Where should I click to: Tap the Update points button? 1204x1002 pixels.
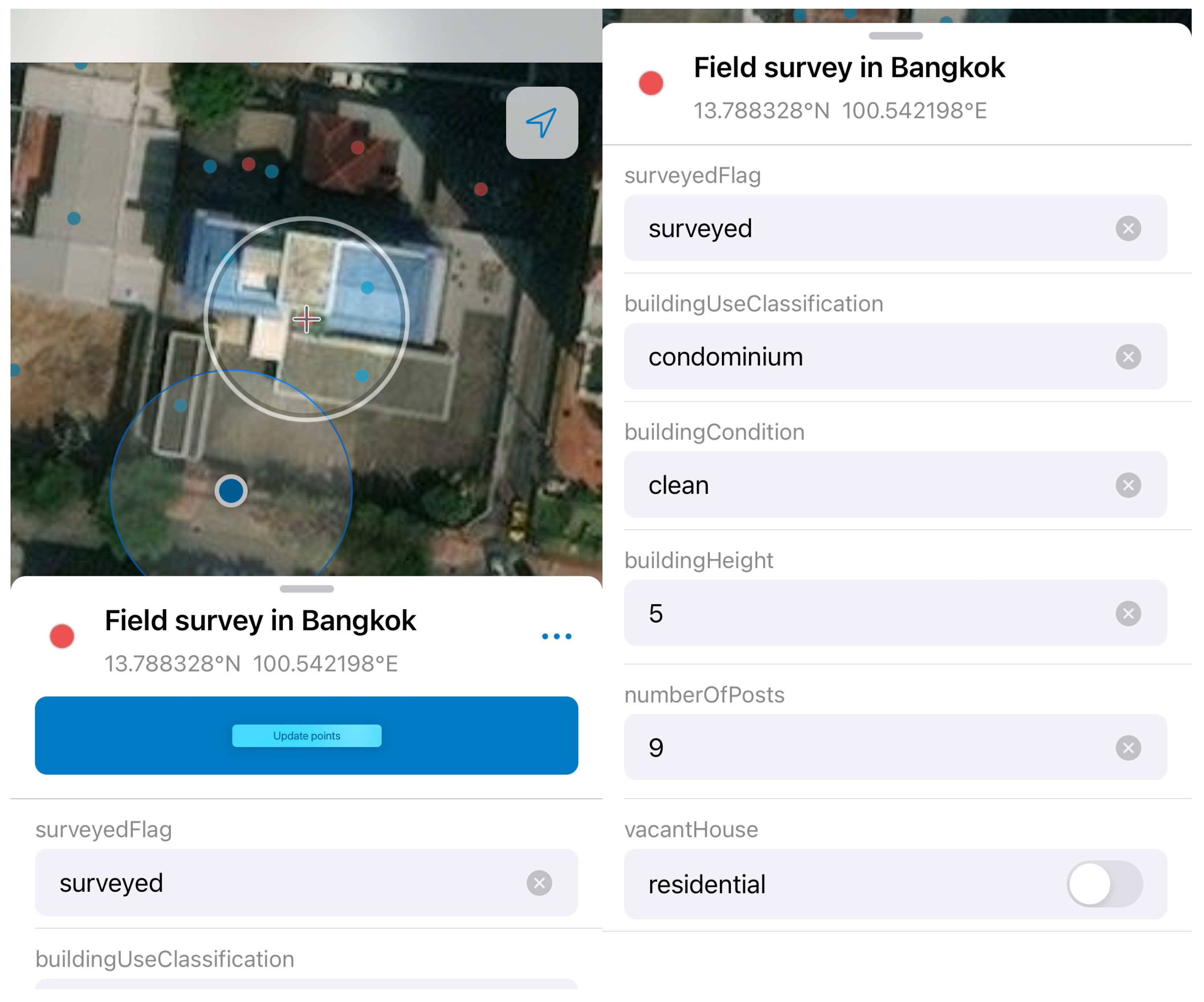[x=306, y=735]
